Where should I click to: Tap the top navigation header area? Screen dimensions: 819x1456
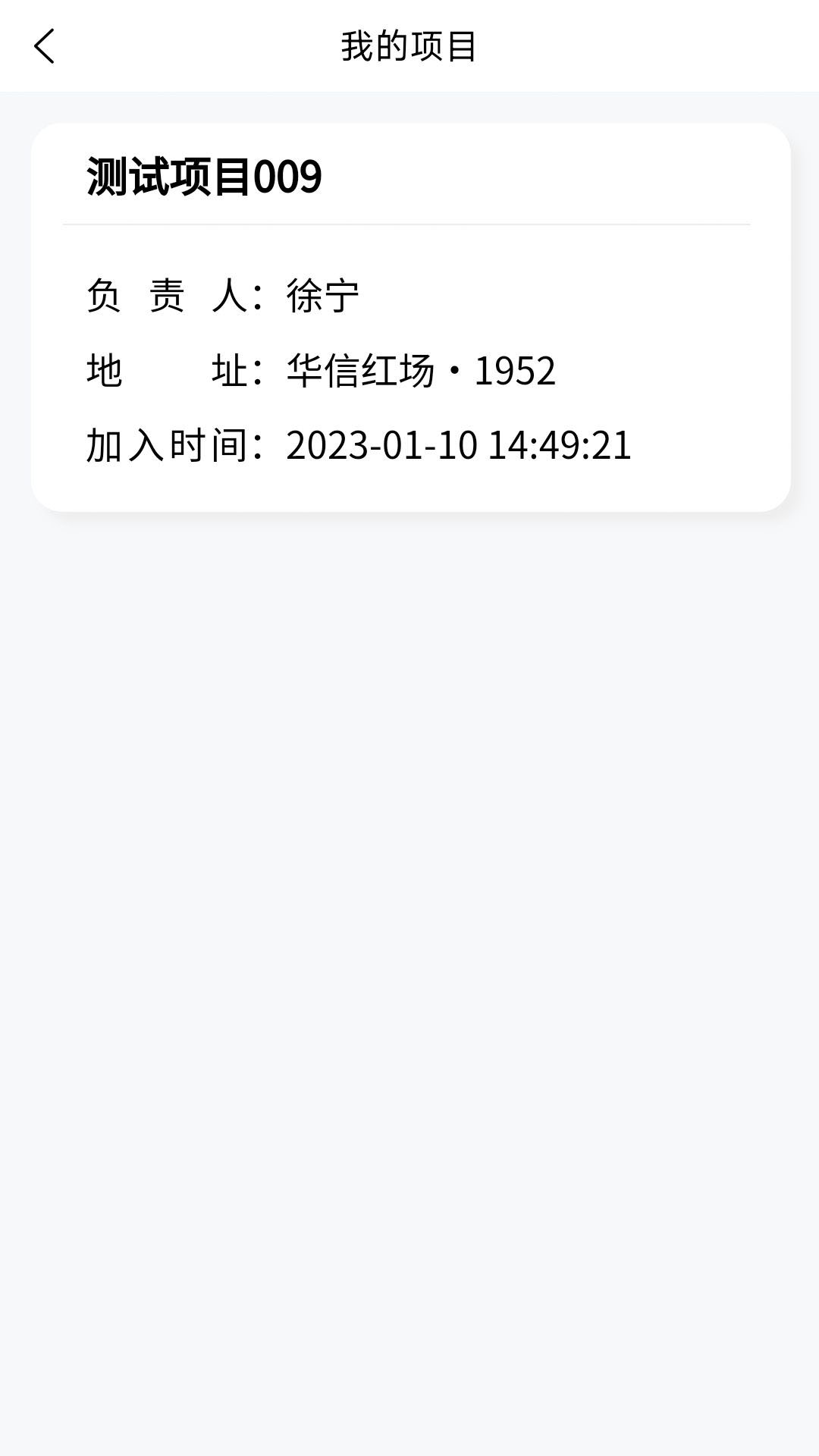409,47
